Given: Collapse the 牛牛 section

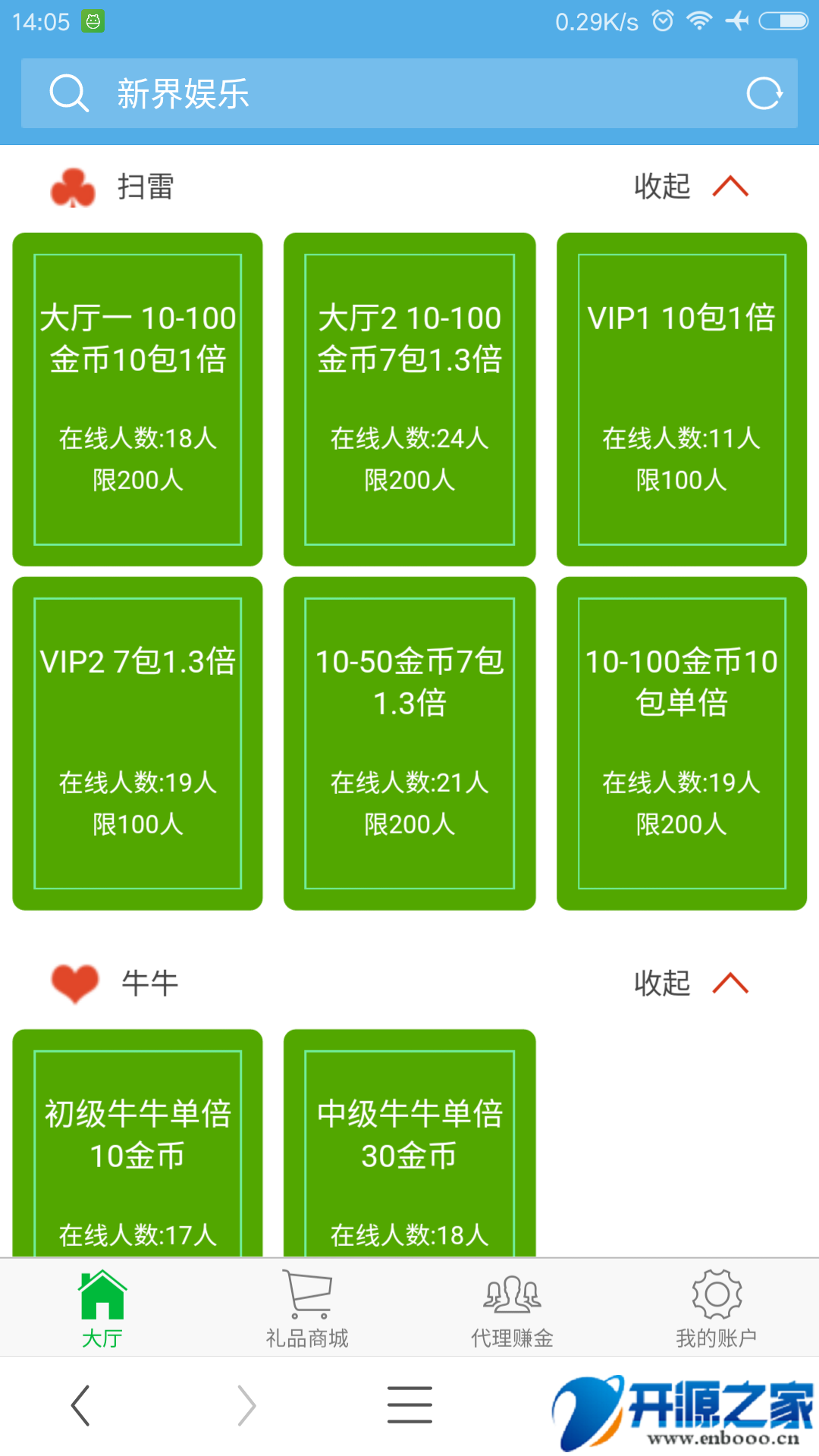Looking at the screenshot, I should click(691, 983).
